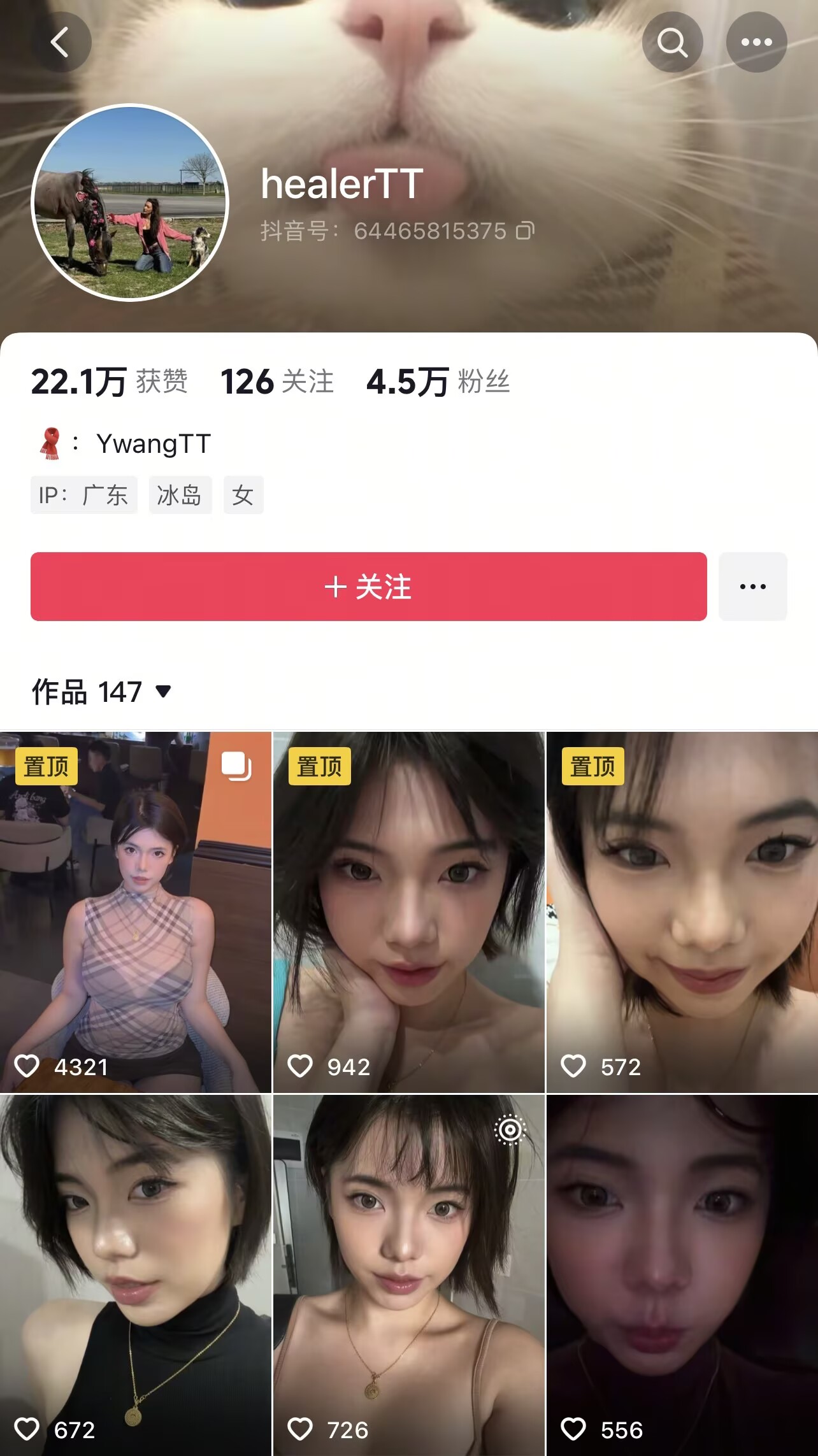Open search on healerTT's profile
The width and height of the screenshot is (818, 1456).
672,43
